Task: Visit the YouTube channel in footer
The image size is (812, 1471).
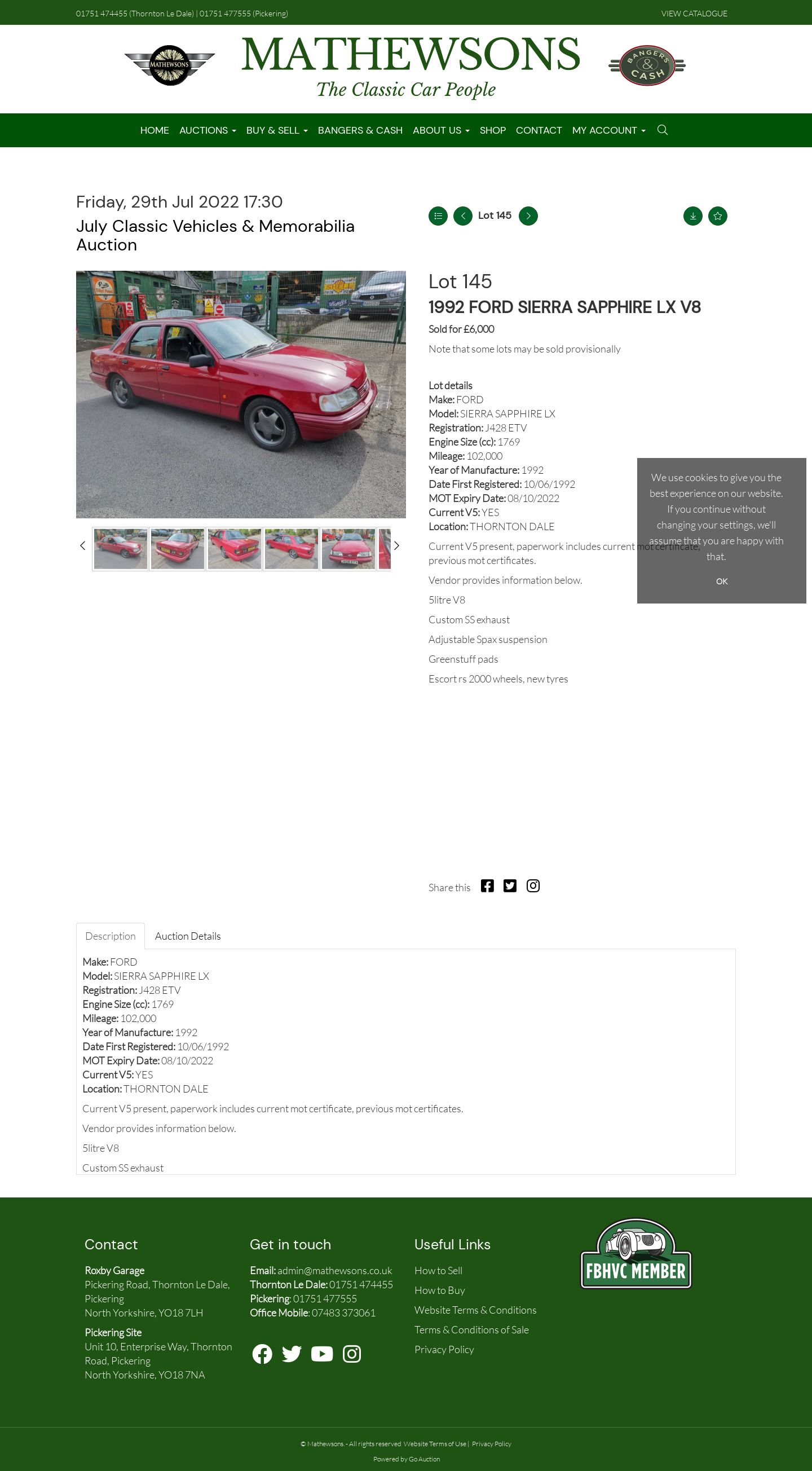Action: [322, 1354]
